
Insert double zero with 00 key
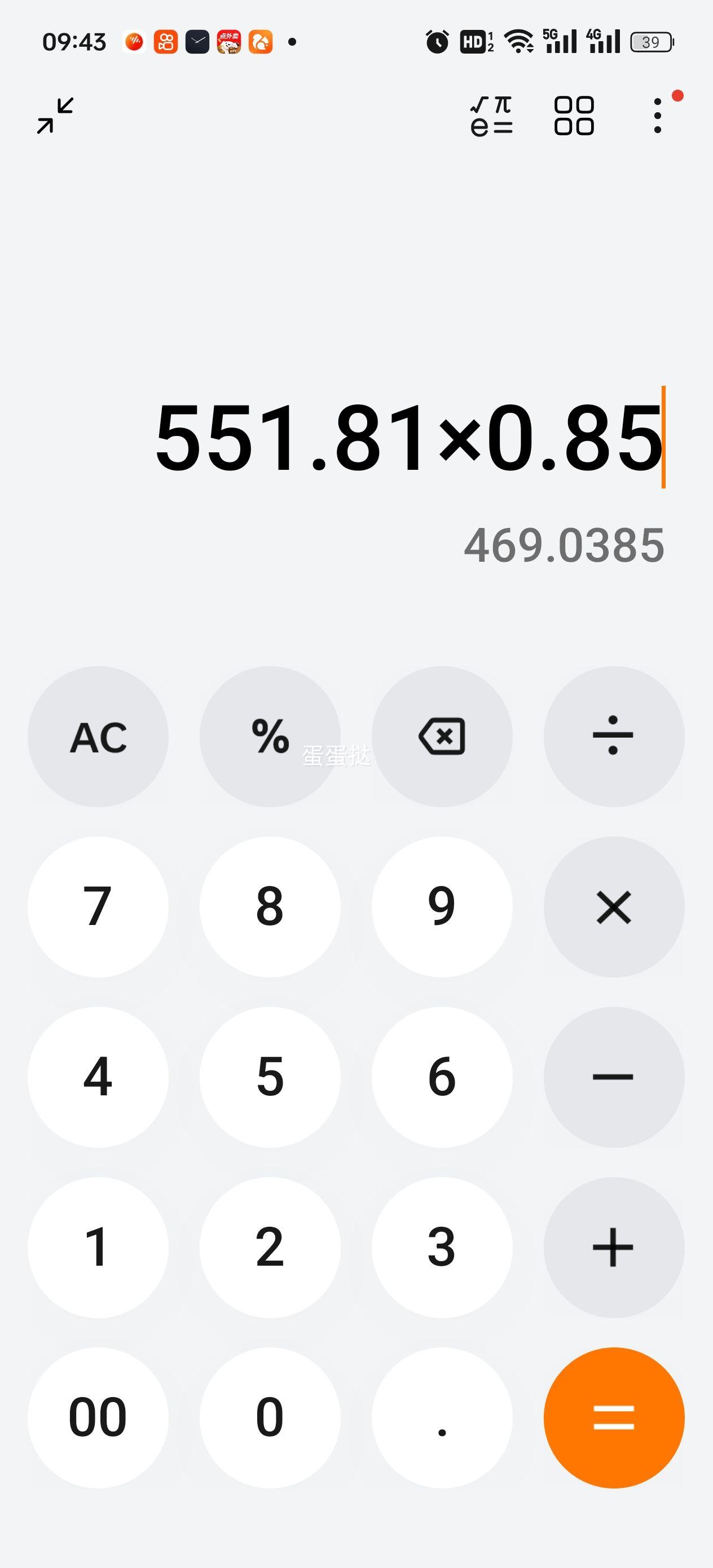[98, 1417]
